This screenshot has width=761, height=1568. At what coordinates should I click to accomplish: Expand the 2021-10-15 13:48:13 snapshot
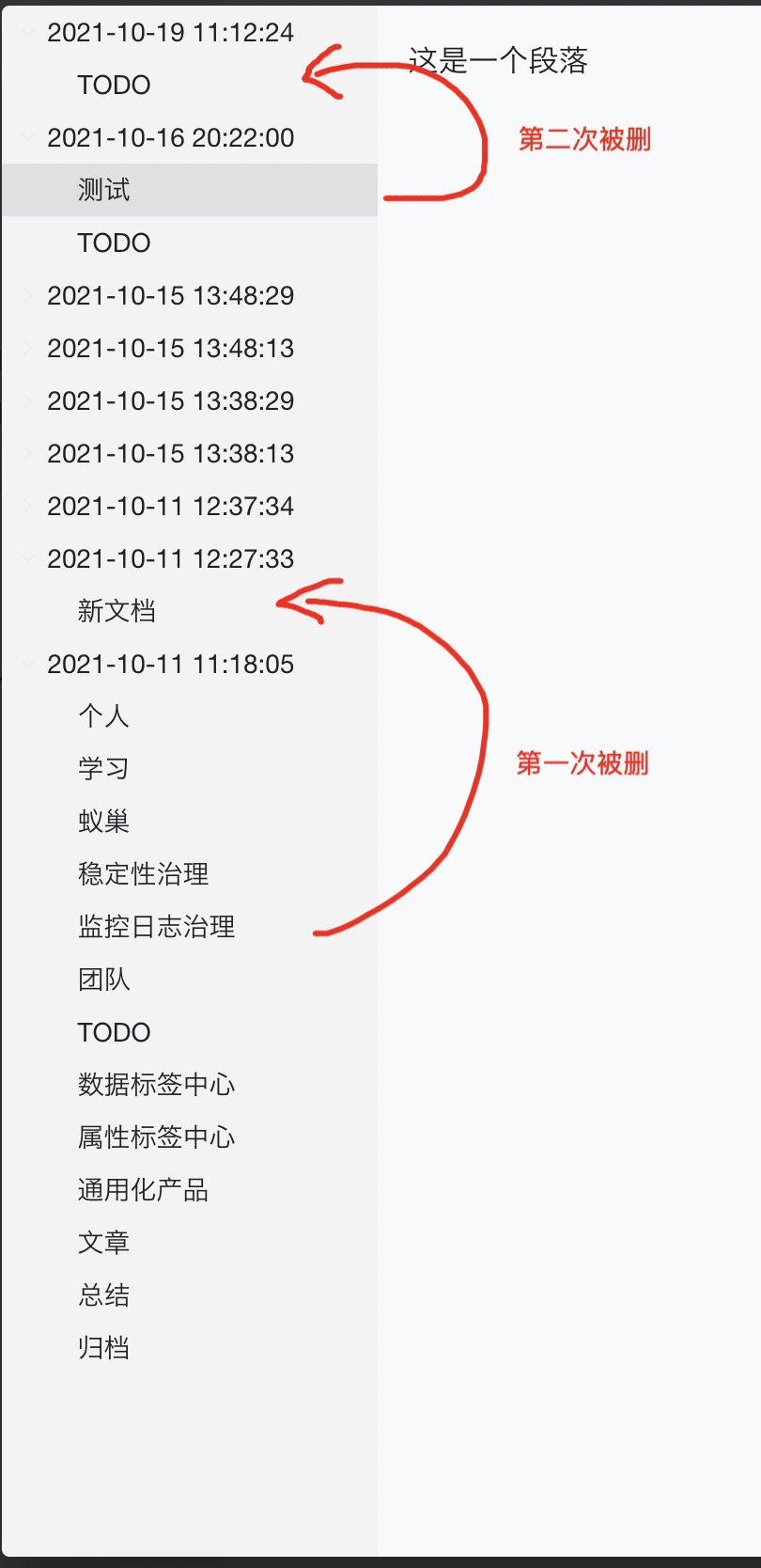(27, 349)
